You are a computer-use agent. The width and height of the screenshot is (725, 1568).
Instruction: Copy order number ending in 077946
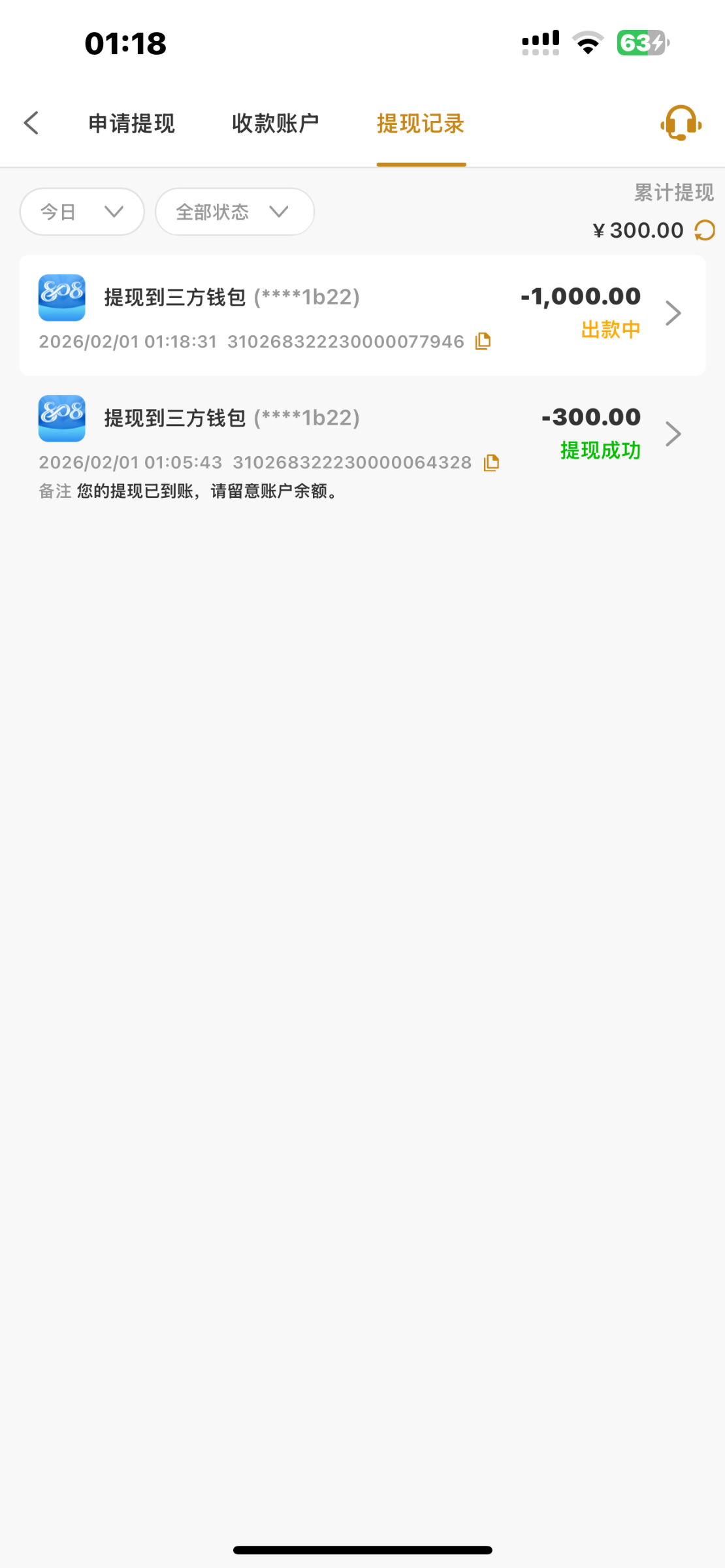(483, 341)
